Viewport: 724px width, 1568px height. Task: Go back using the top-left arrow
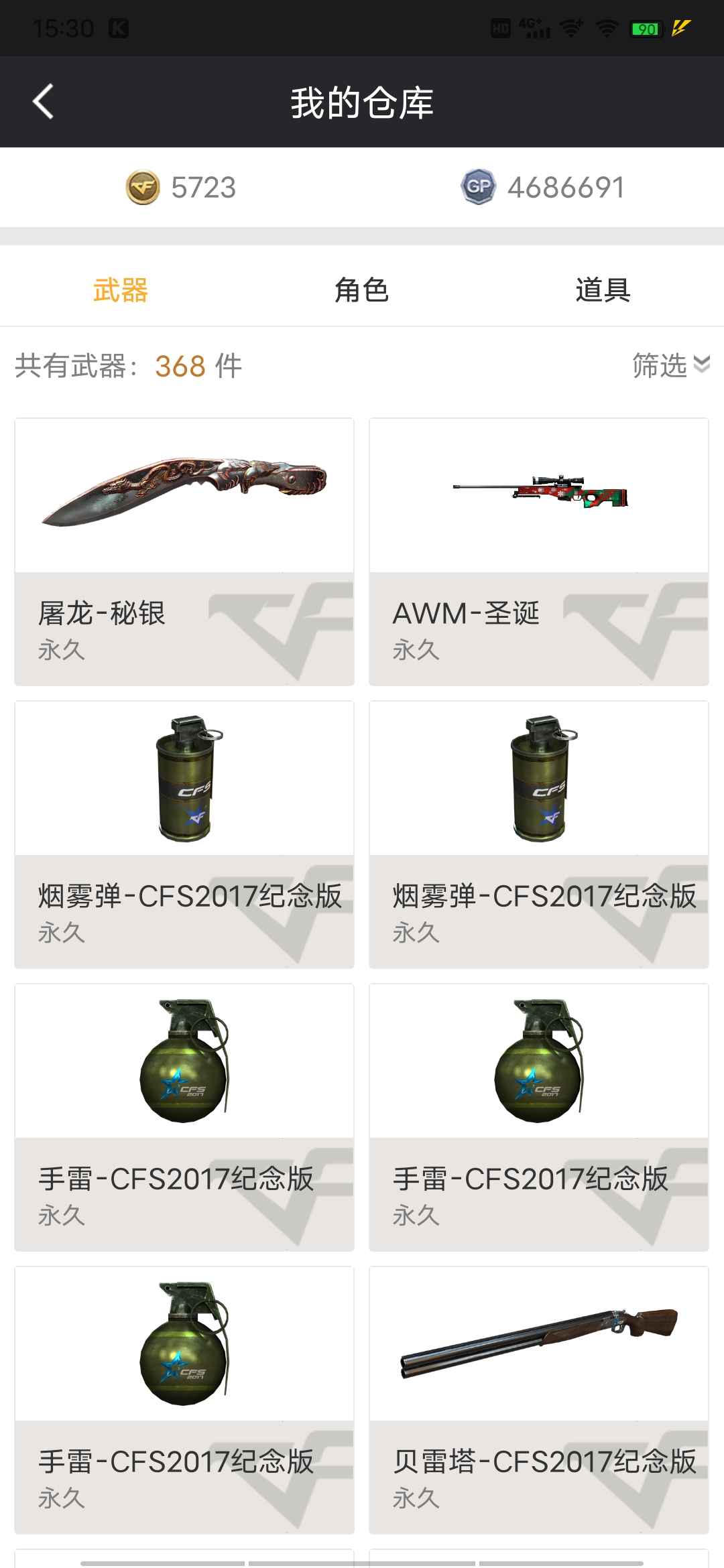43,102
